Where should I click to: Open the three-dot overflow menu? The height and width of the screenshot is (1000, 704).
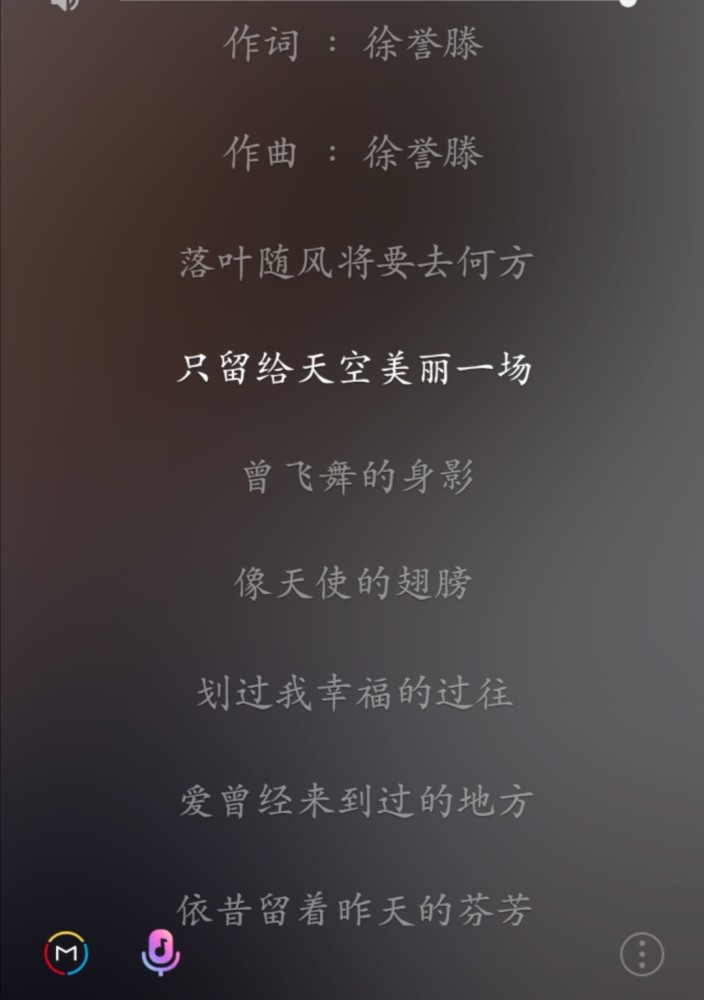(x=642, y=954)
